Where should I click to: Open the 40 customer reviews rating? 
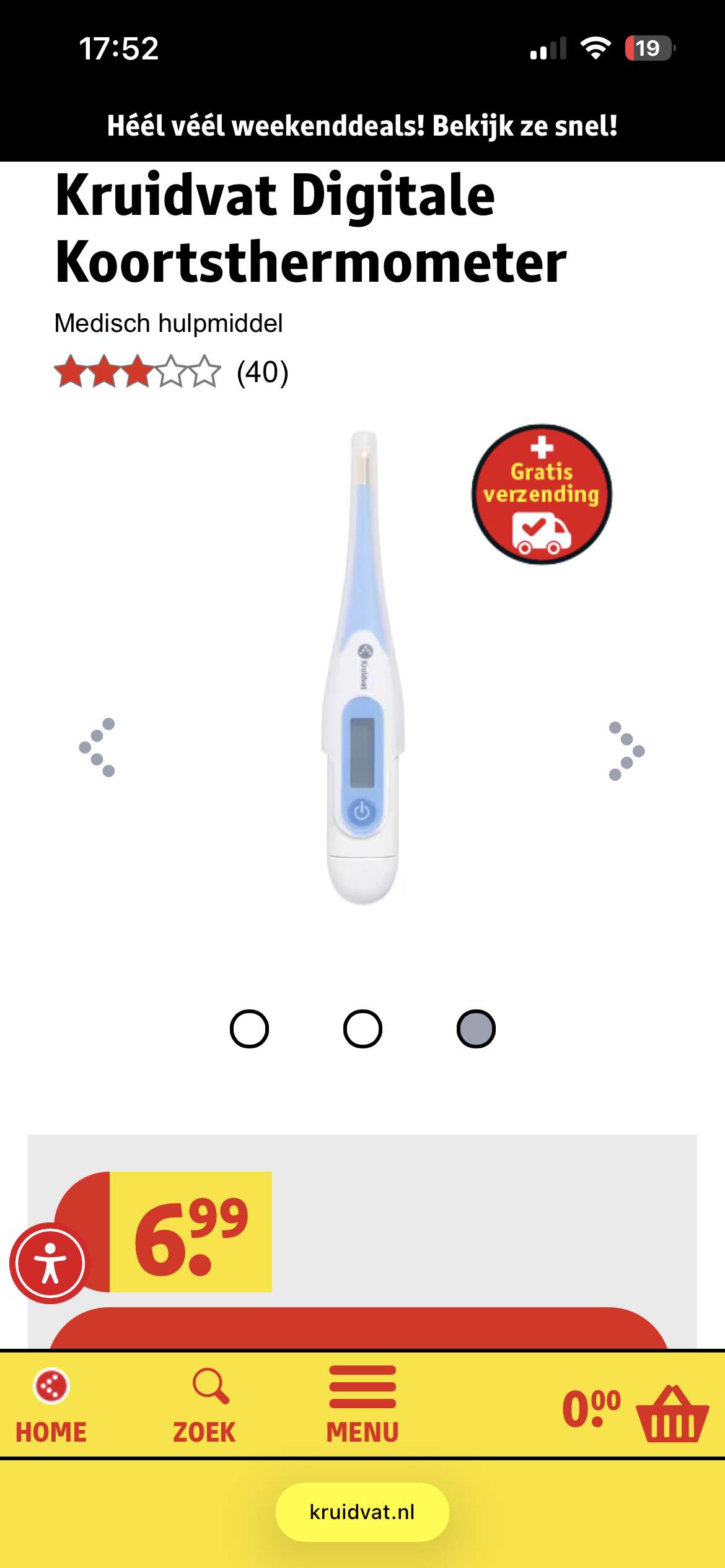[171, 372]
